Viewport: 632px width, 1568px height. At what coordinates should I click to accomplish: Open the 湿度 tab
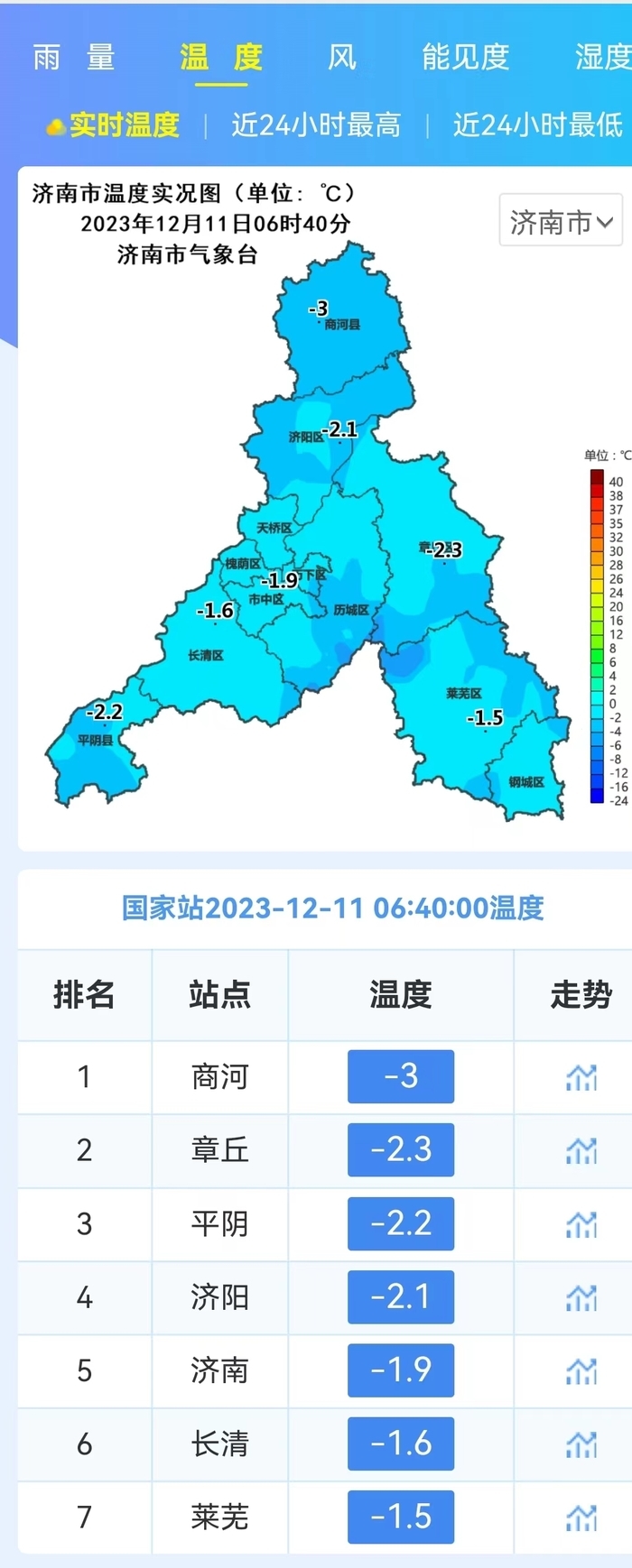click(x=602, y=57)
